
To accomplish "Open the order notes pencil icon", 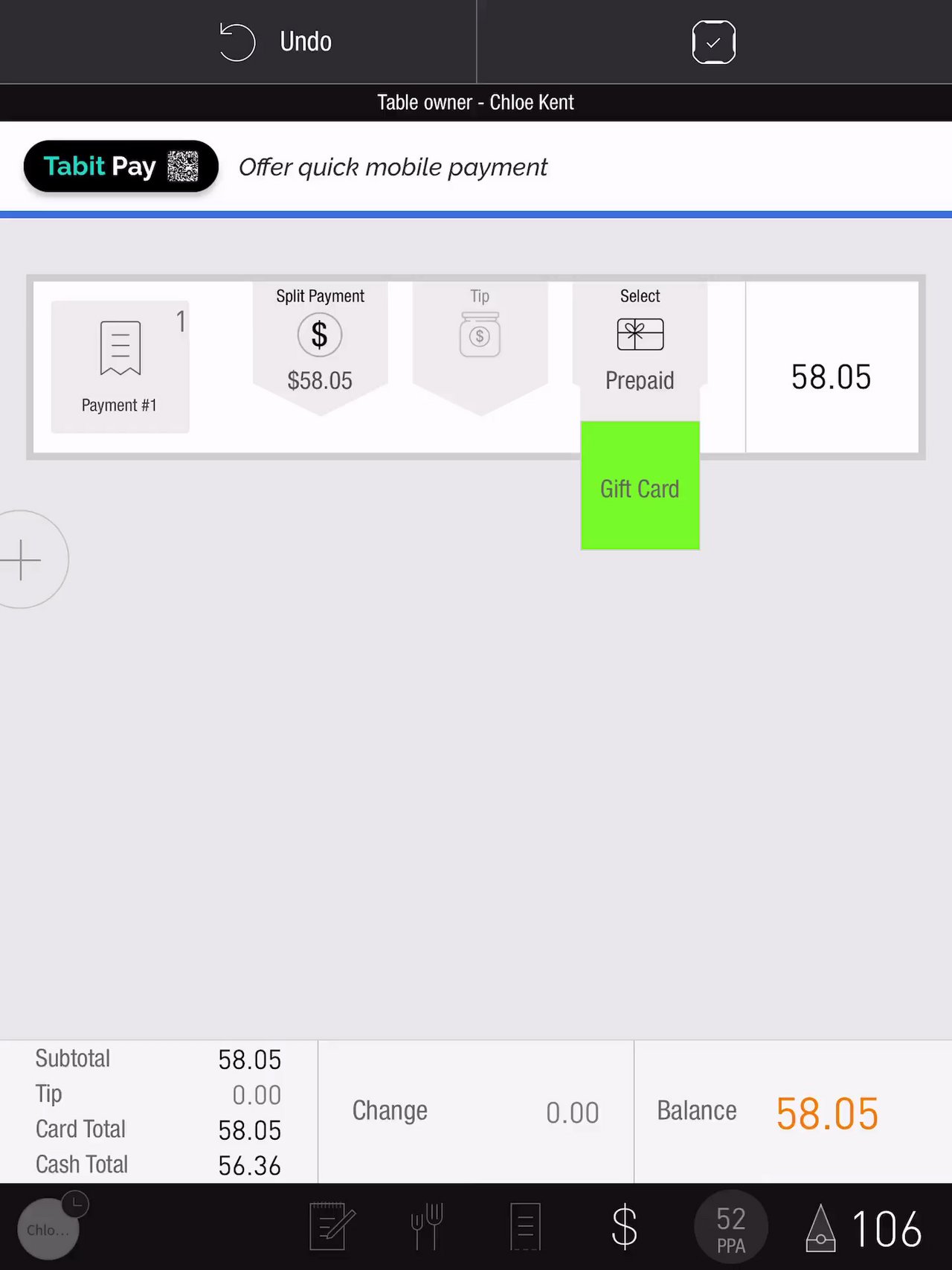I will [331, 1226].
